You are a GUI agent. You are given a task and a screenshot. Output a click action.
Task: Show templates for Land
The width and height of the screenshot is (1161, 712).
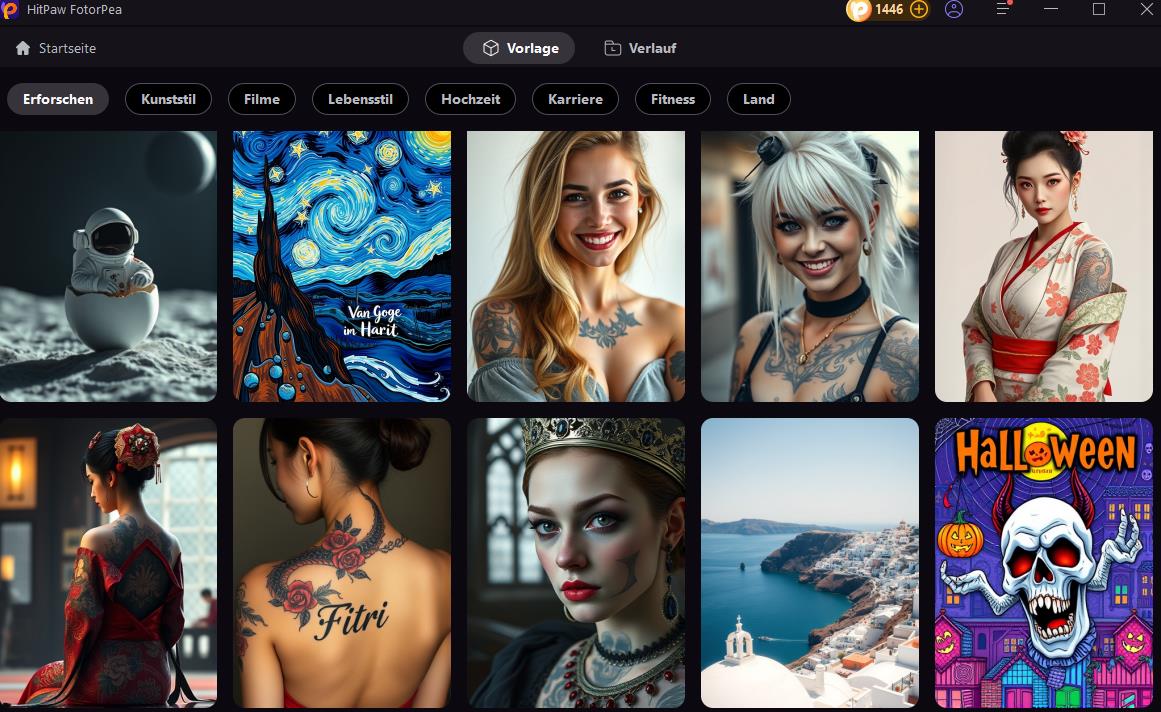(758, 99)
